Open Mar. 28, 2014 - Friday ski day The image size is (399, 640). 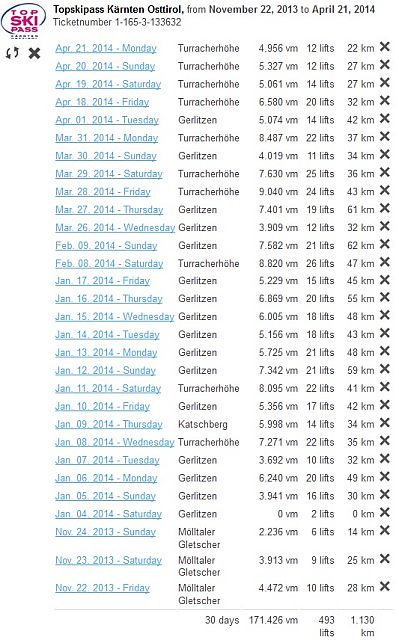click(x=103, y=191)
